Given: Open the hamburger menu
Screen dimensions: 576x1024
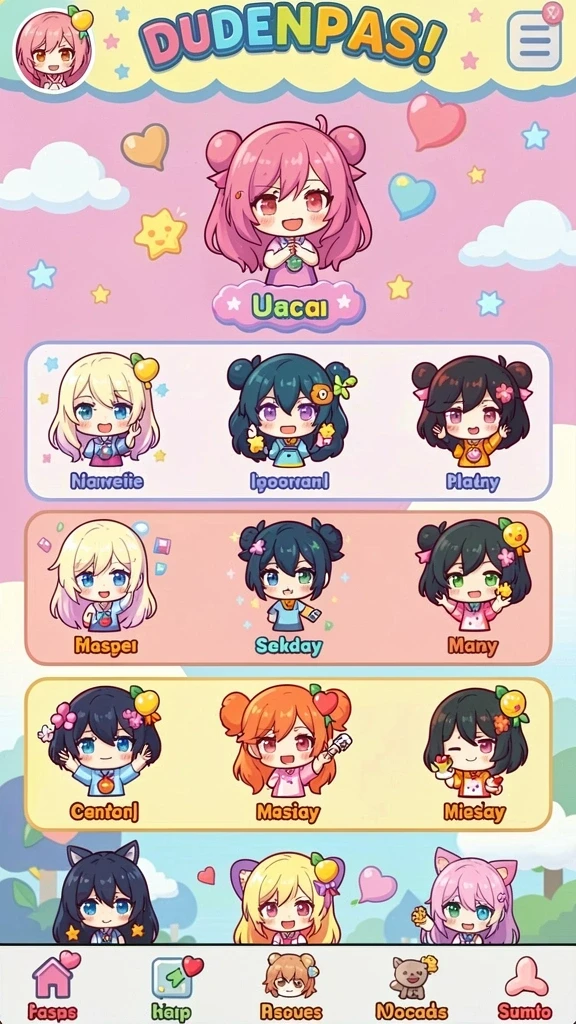Looking at the screenshot, I should [x=534, y=41].
